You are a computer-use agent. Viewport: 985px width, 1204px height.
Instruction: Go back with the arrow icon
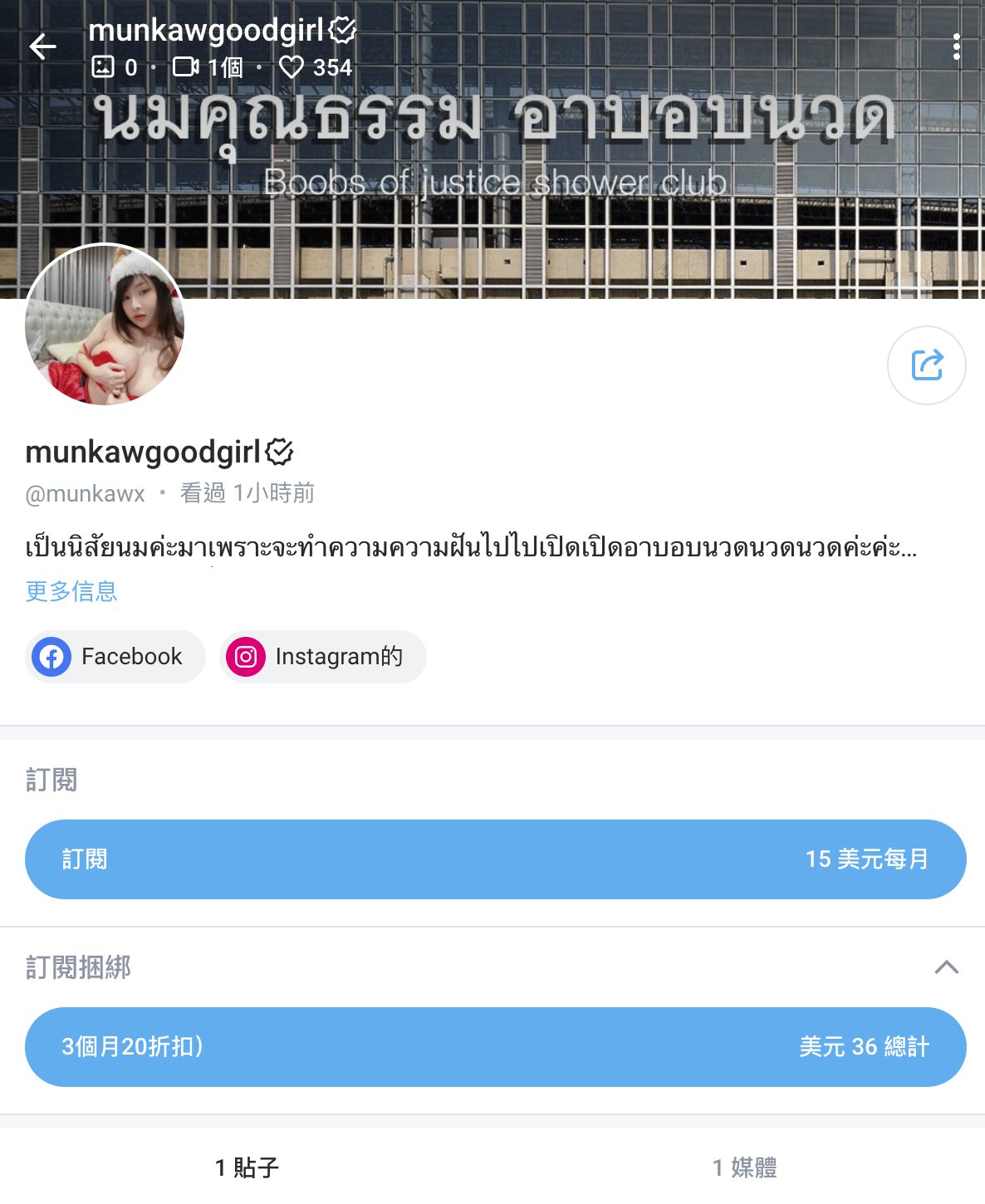click(43, 46)
